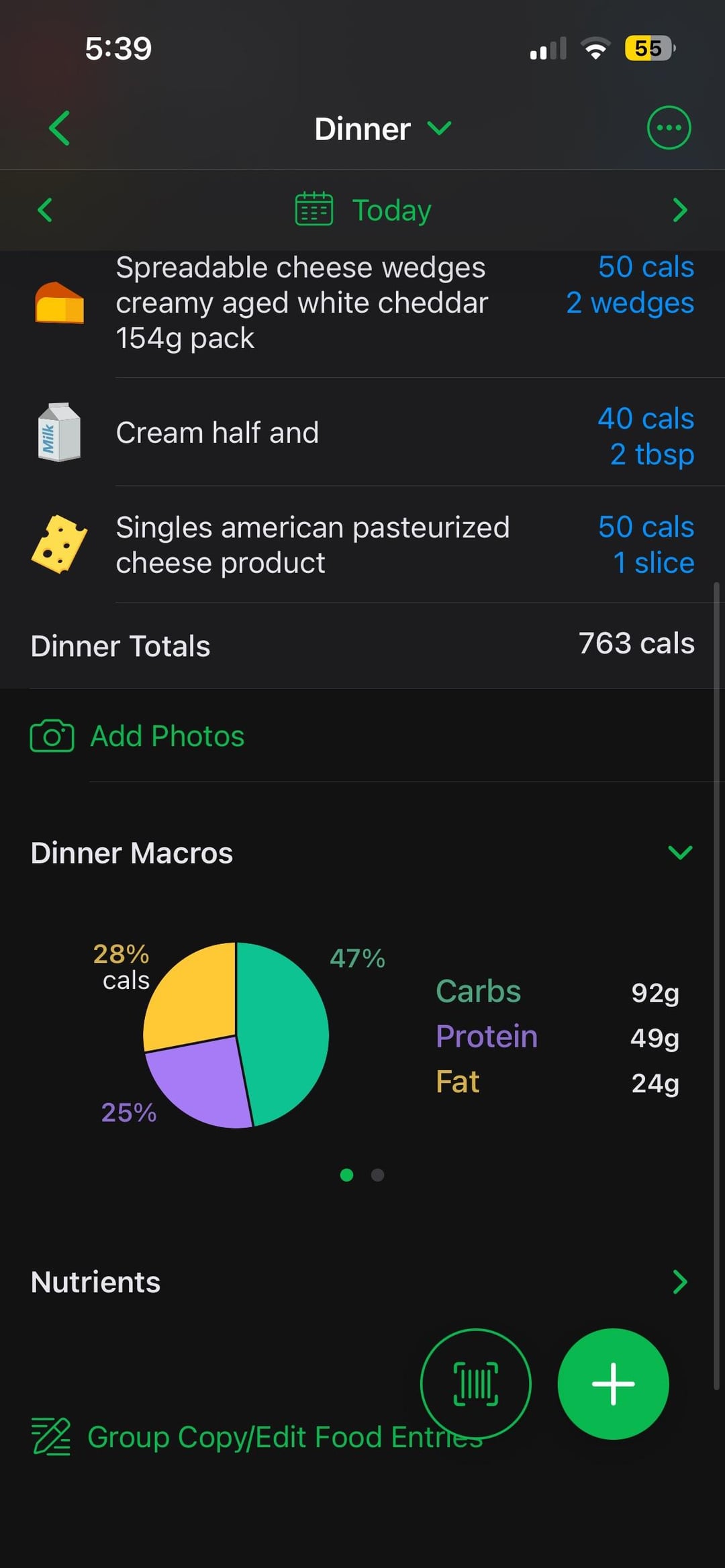Open the Dinner meal dropdown
The image size is (725, 1568).
tap(382, 128)
